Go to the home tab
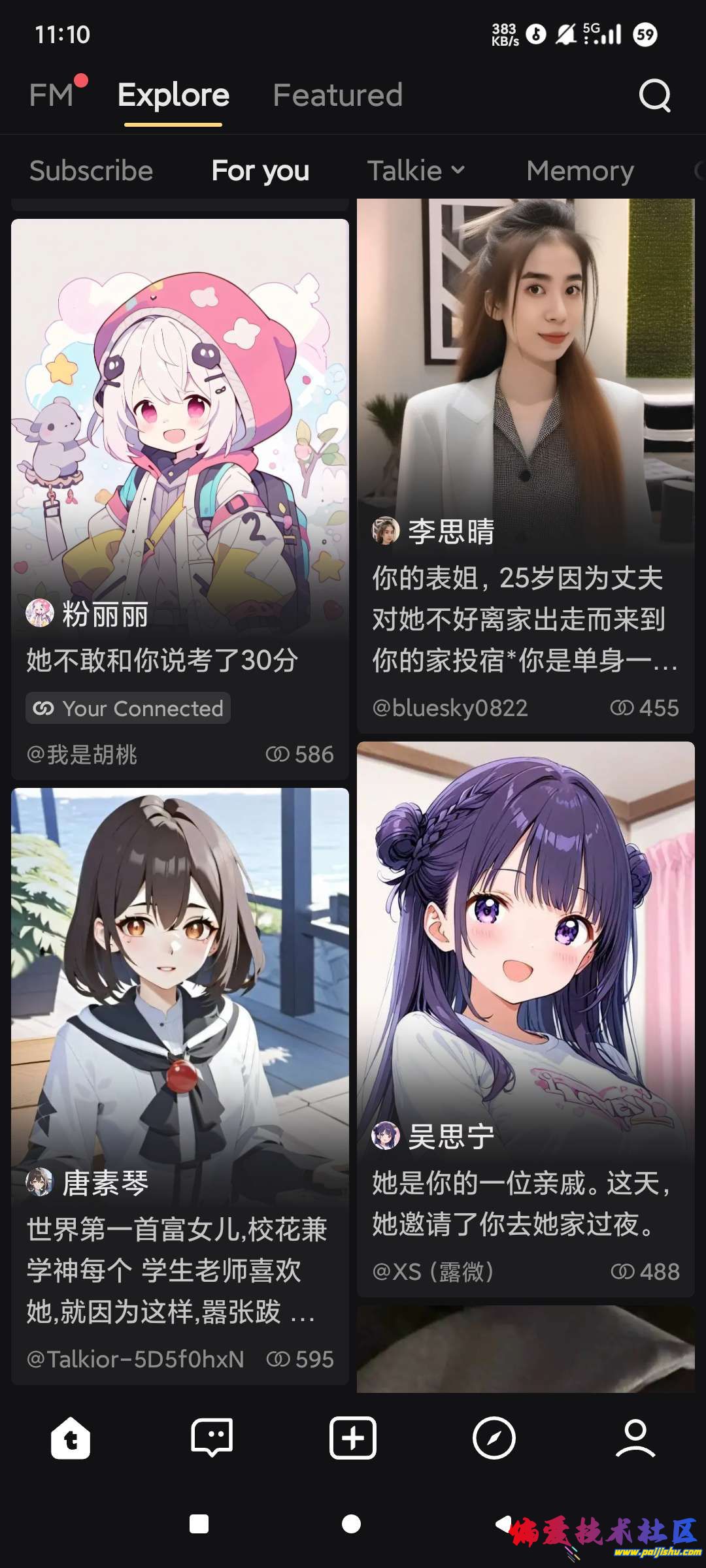Screen dimensions: 706x1568 71,1438
